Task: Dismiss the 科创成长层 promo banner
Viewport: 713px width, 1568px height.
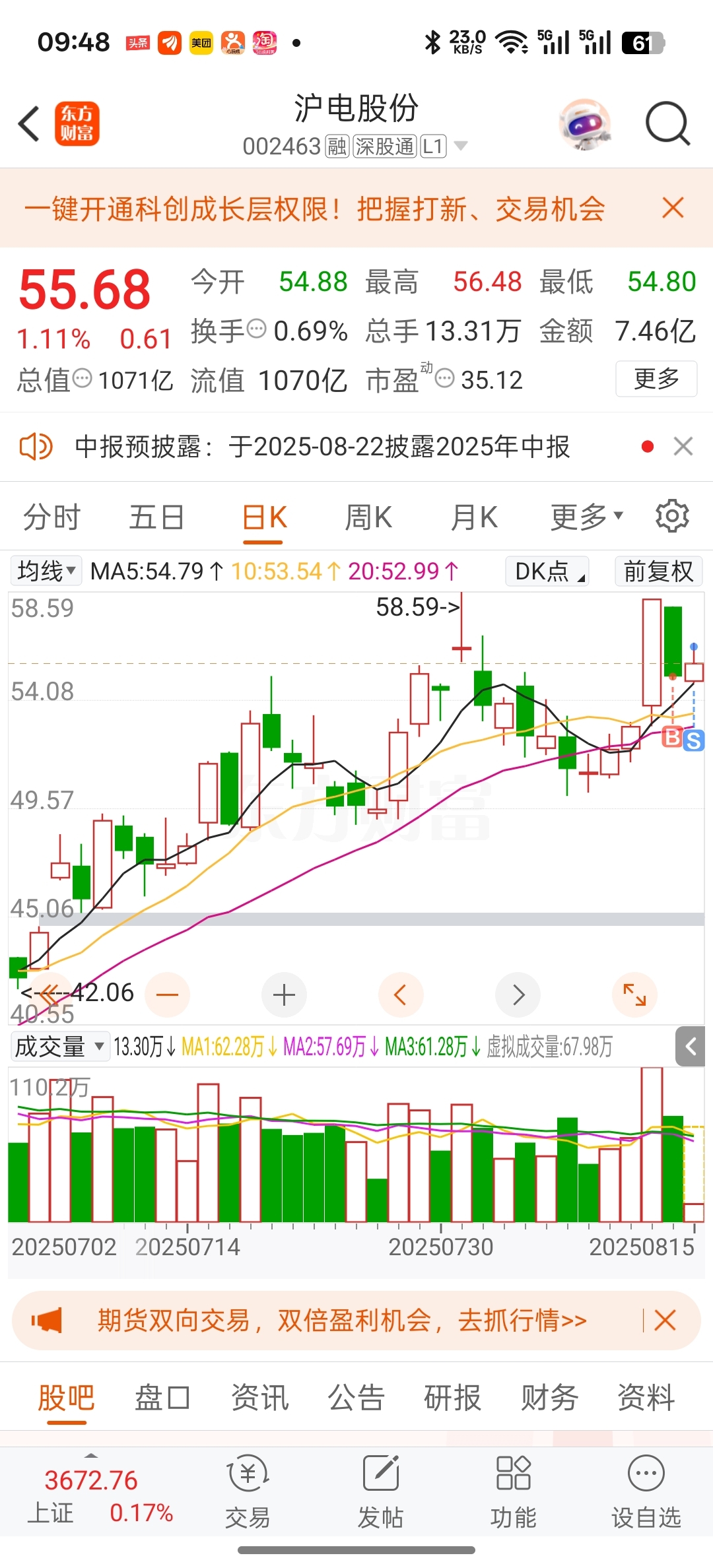Action: (x=673, y=208)
